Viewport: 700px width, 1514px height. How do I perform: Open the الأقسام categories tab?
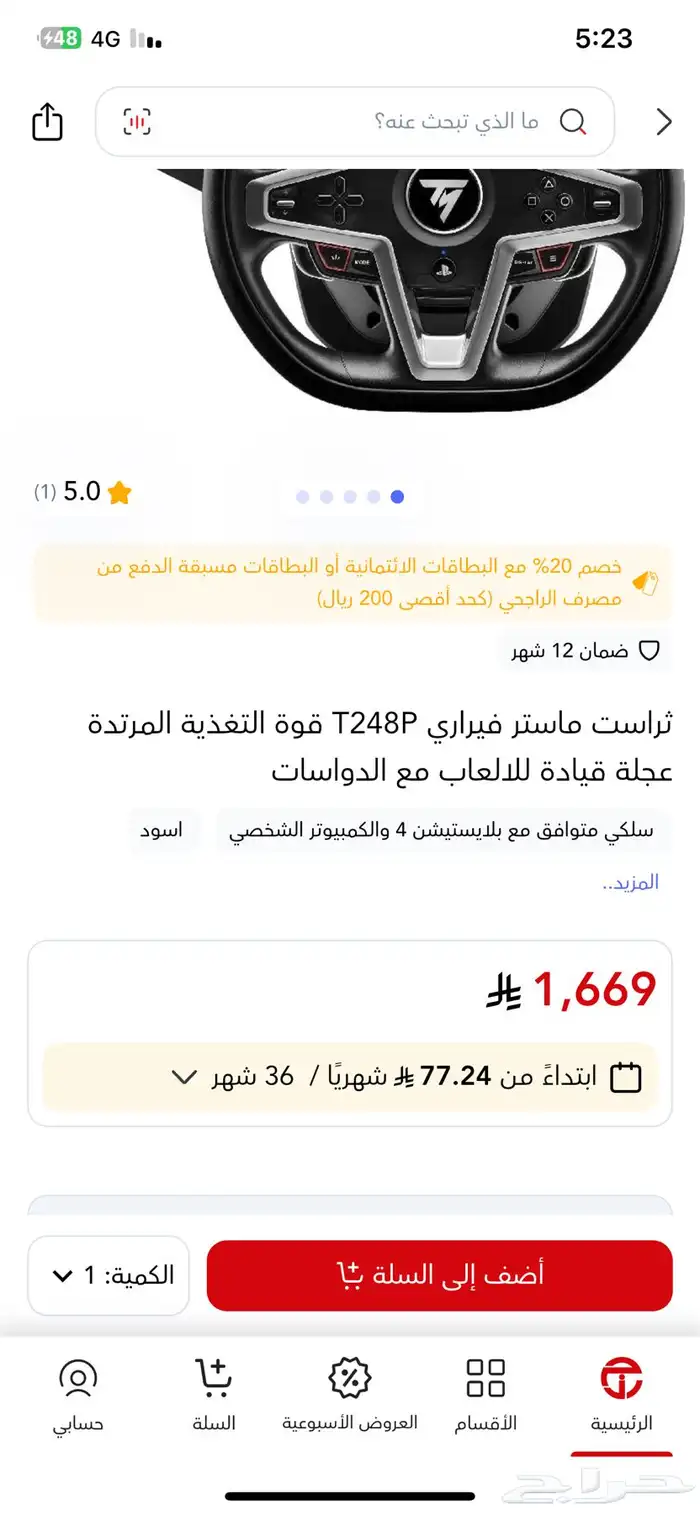click(x=486, y=1395)
